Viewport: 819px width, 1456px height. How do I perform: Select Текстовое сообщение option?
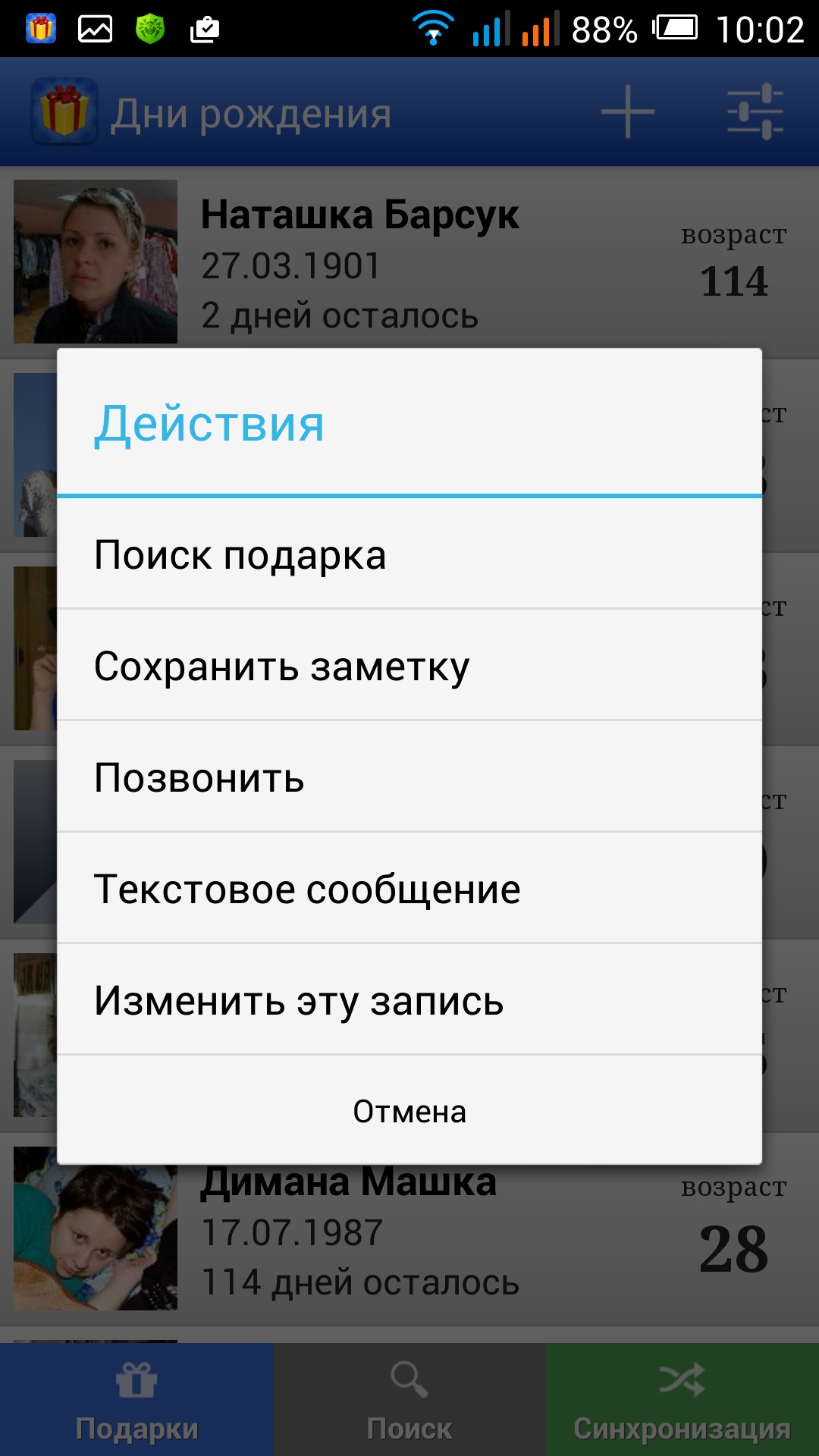click(x=409, y=889)
